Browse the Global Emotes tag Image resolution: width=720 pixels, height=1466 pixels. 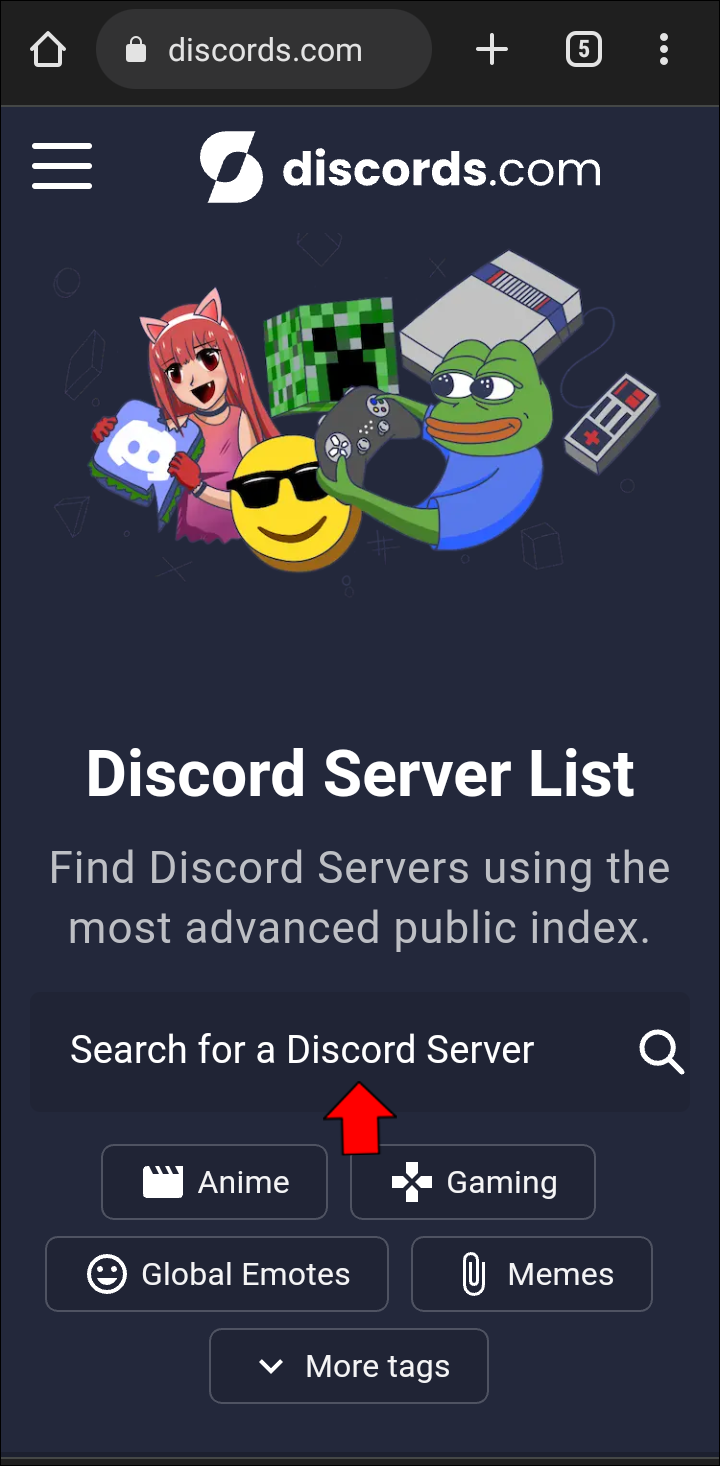coord(217,1274)
